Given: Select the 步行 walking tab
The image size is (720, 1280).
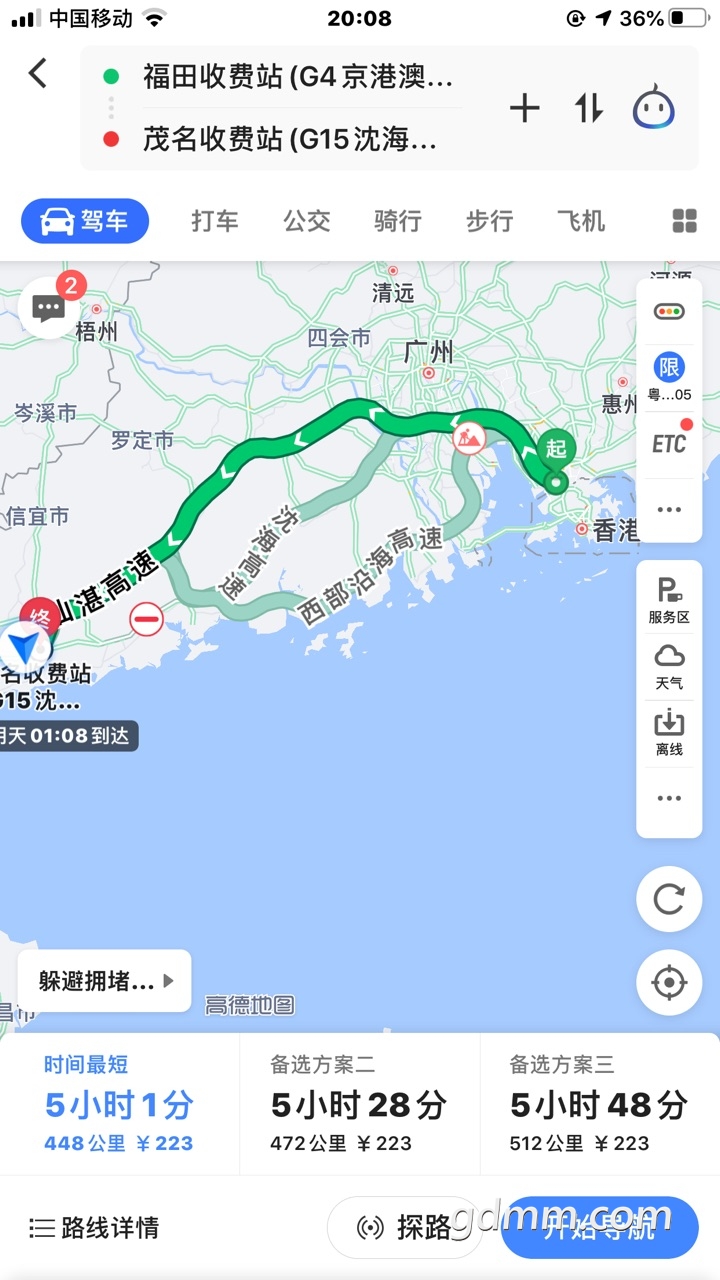Looking at the screenshot, I should click(x=489, y=221).
